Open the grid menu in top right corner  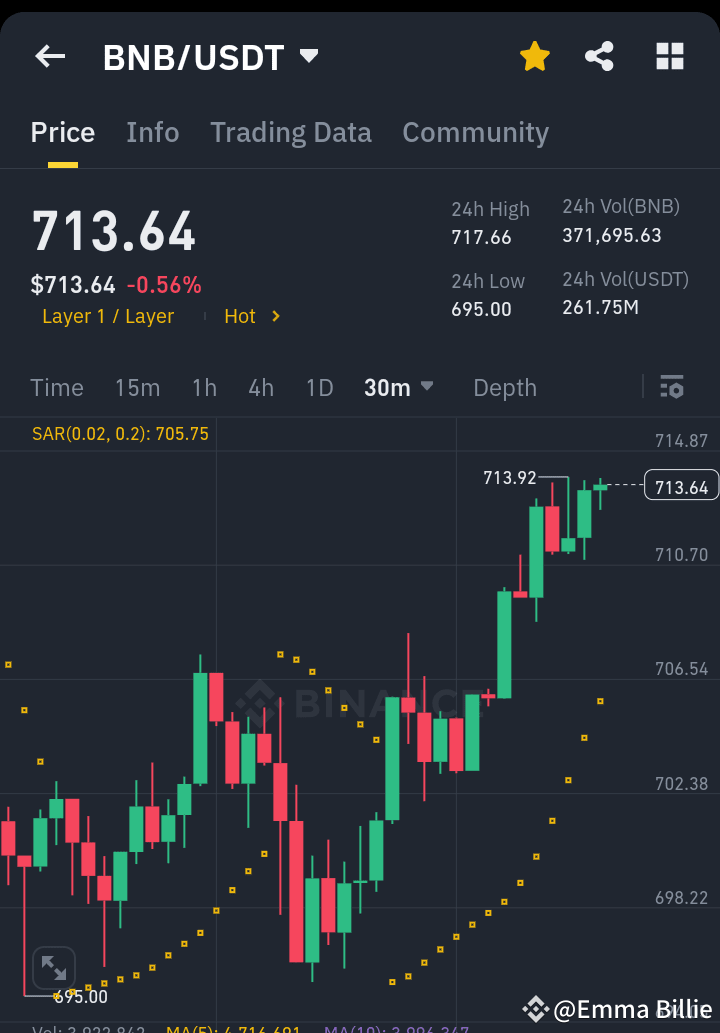[x=668, y=56]
